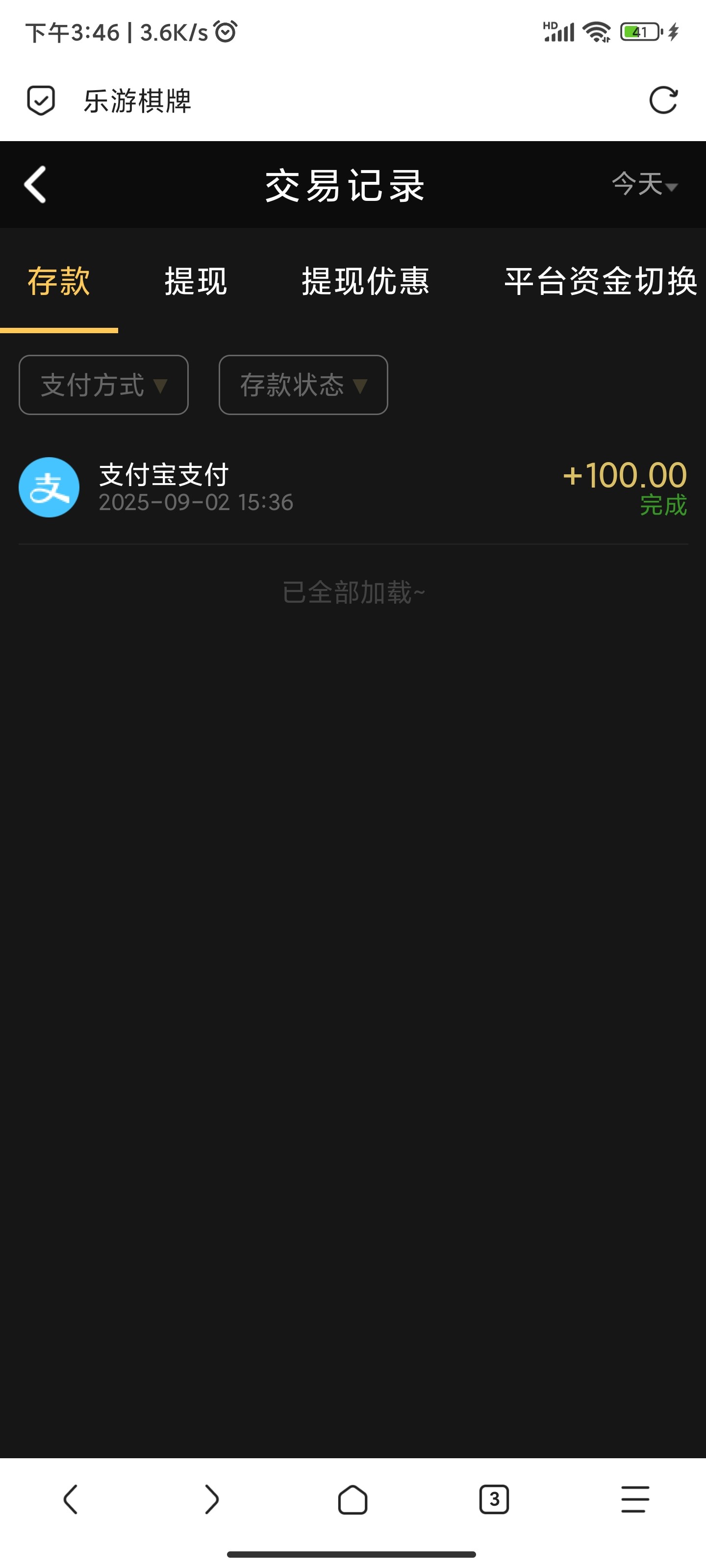Select the 存款 tab
Screen dimensions: 706x1568
tap(59, 282)
